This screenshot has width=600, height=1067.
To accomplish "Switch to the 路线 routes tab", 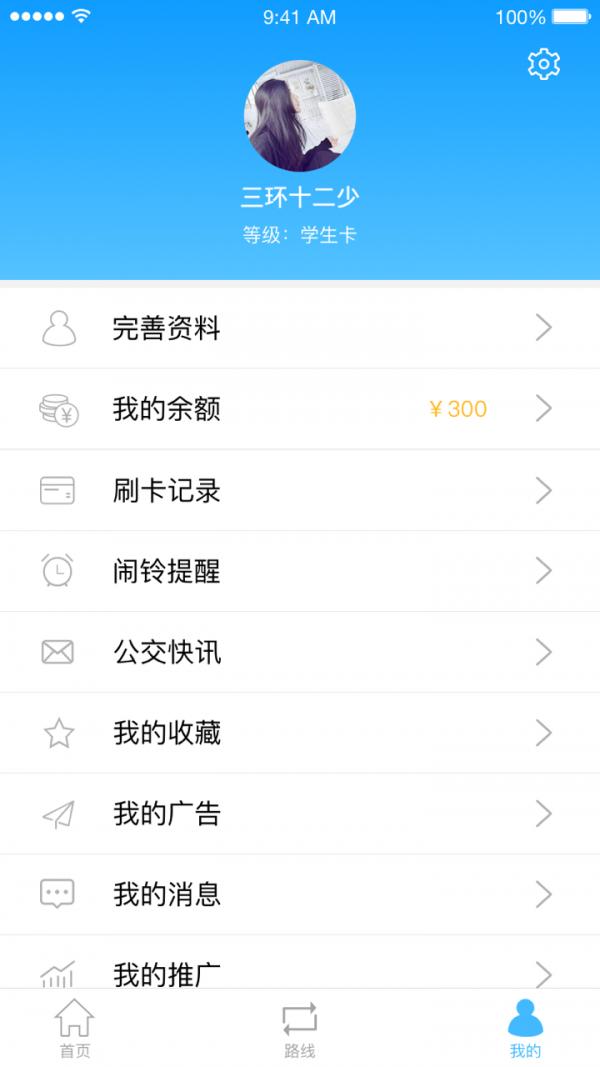I will [x=299, y=1028].
